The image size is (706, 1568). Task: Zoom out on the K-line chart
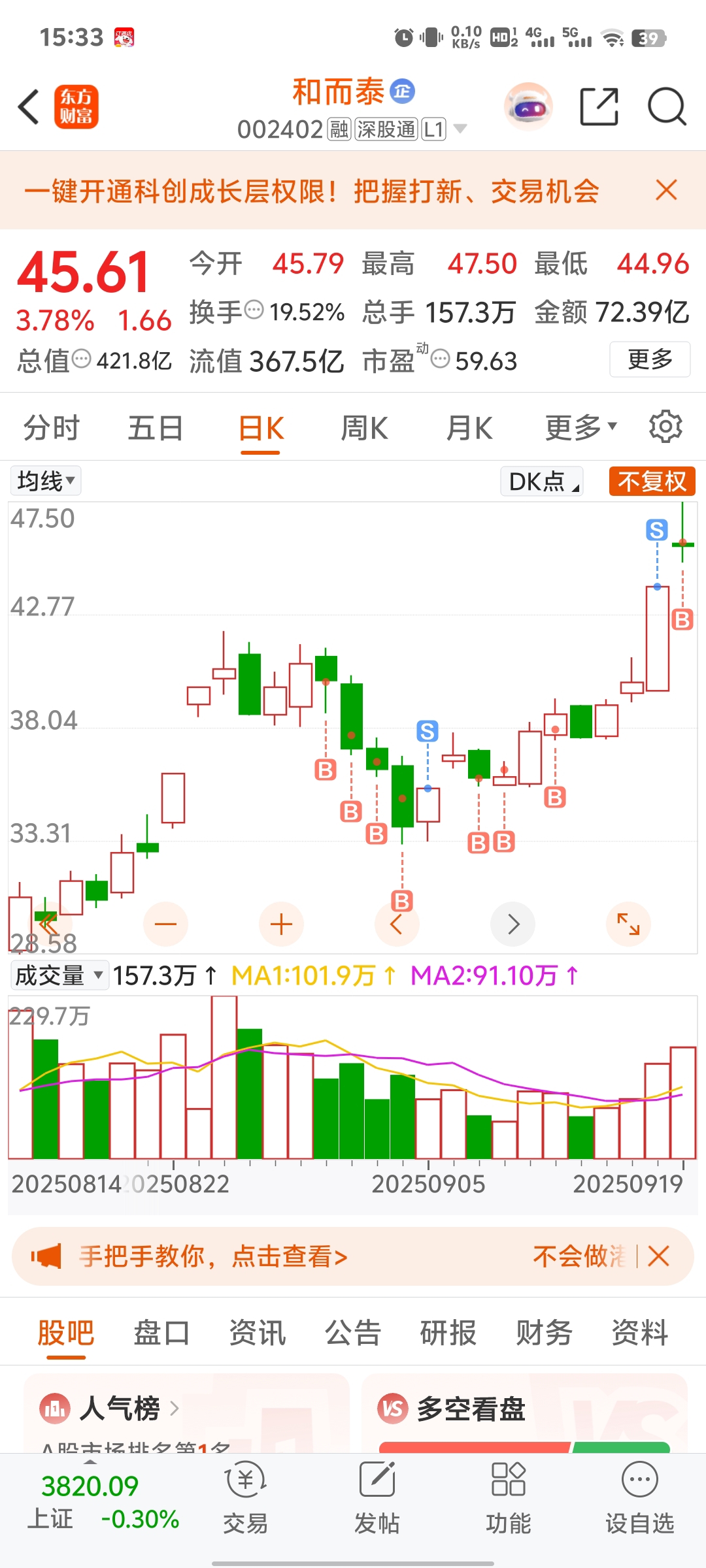pyautogui.click(x=165, y=924)
